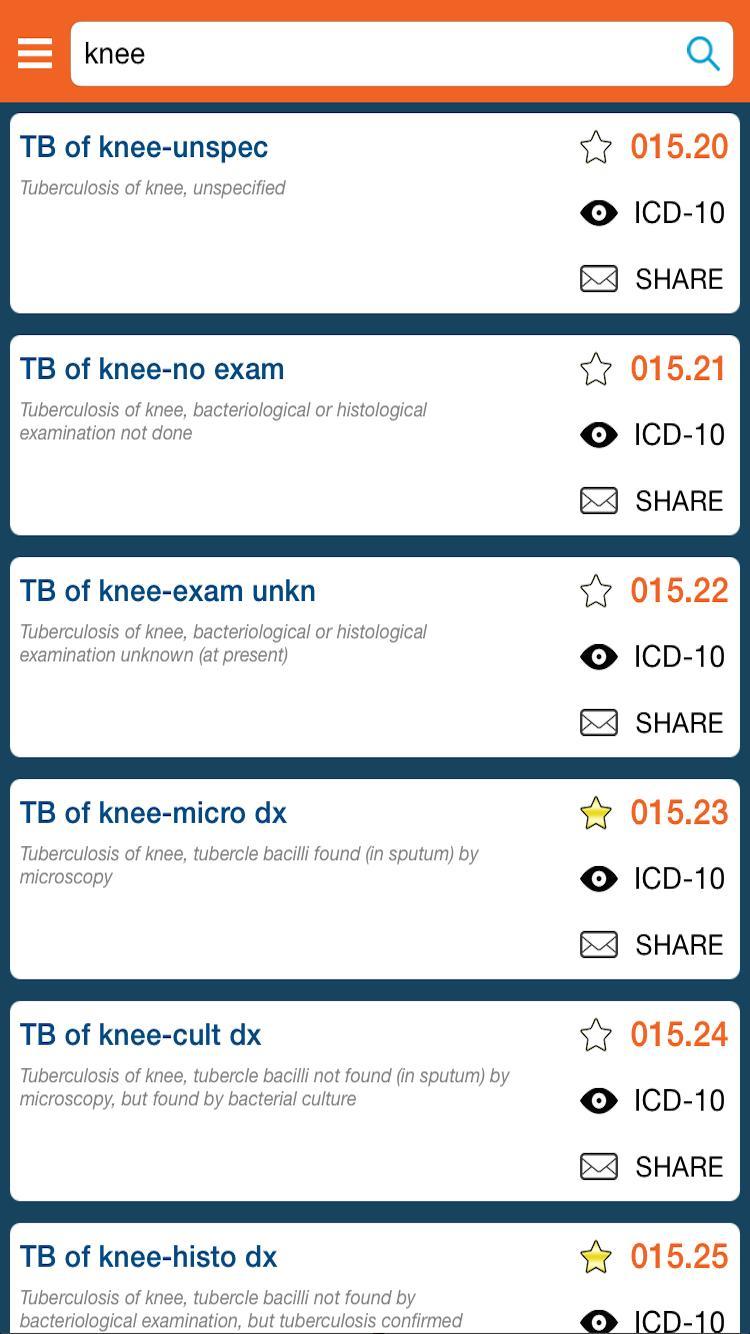Screen dimensions: 750x1334
Task: Remove star from 015.25 histo dx
Action: 596,1258
